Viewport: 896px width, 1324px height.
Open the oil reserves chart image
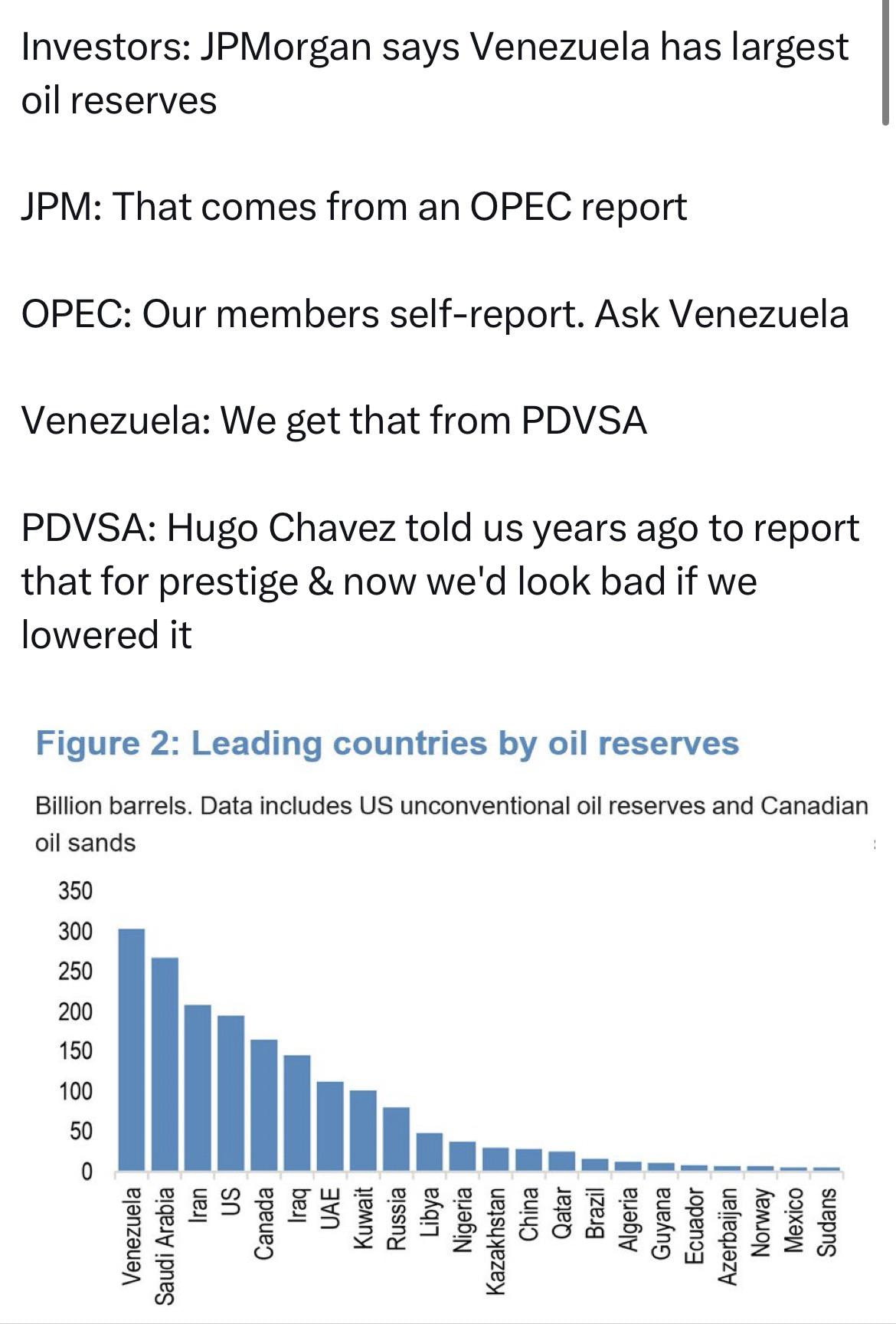click(452, 1011)
